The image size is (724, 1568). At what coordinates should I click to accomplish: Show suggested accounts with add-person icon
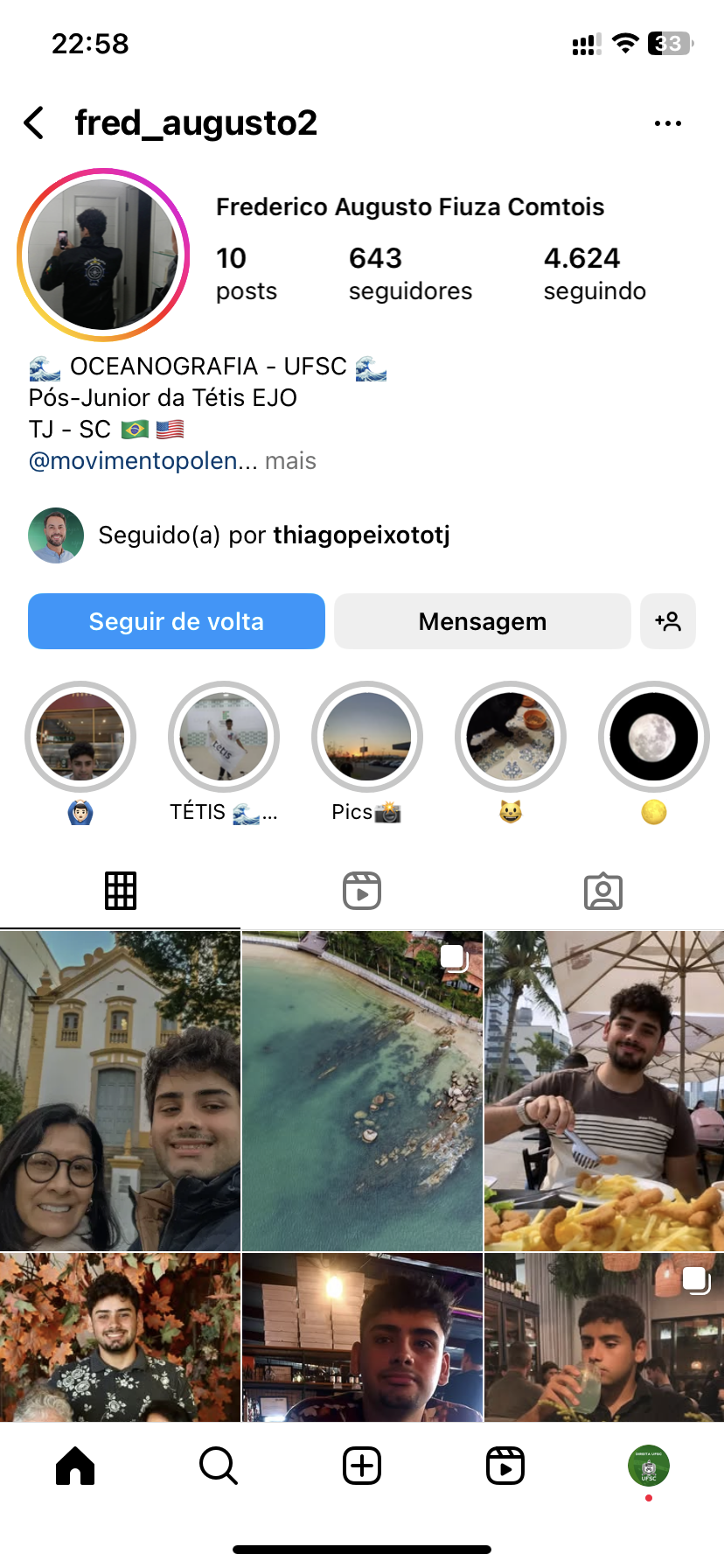pos(668,621)
